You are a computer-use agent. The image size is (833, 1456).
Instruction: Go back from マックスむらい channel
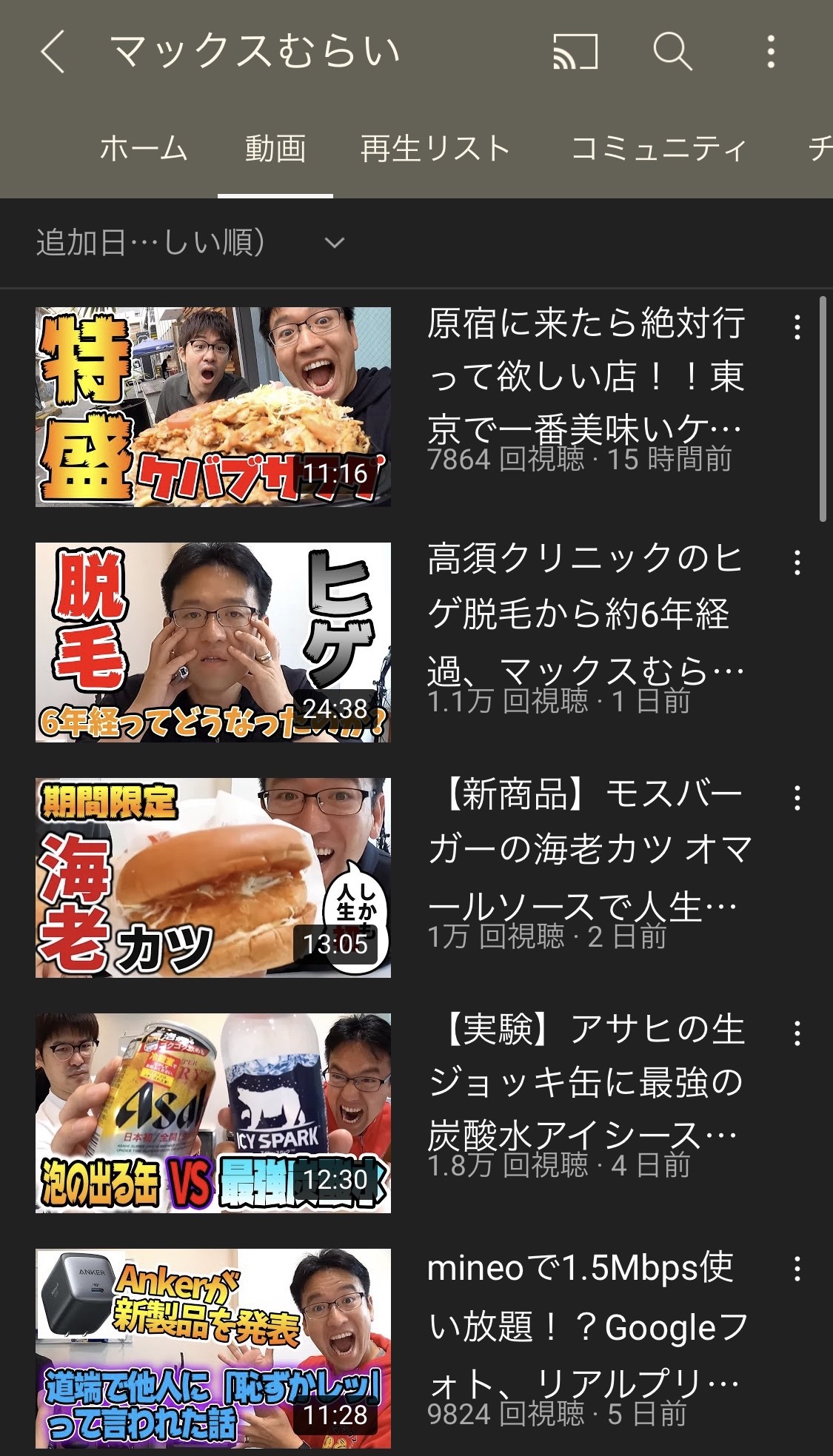click(53, 53)
